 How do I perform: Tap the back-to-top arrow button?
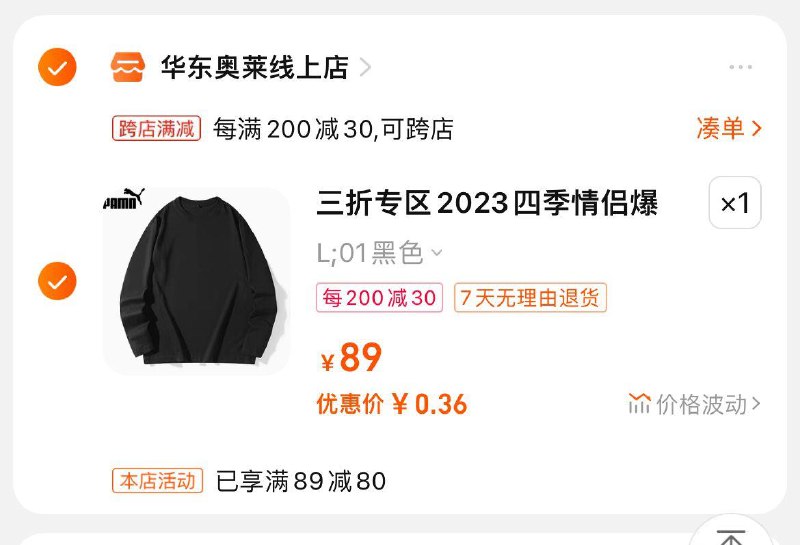pos(731,534)
